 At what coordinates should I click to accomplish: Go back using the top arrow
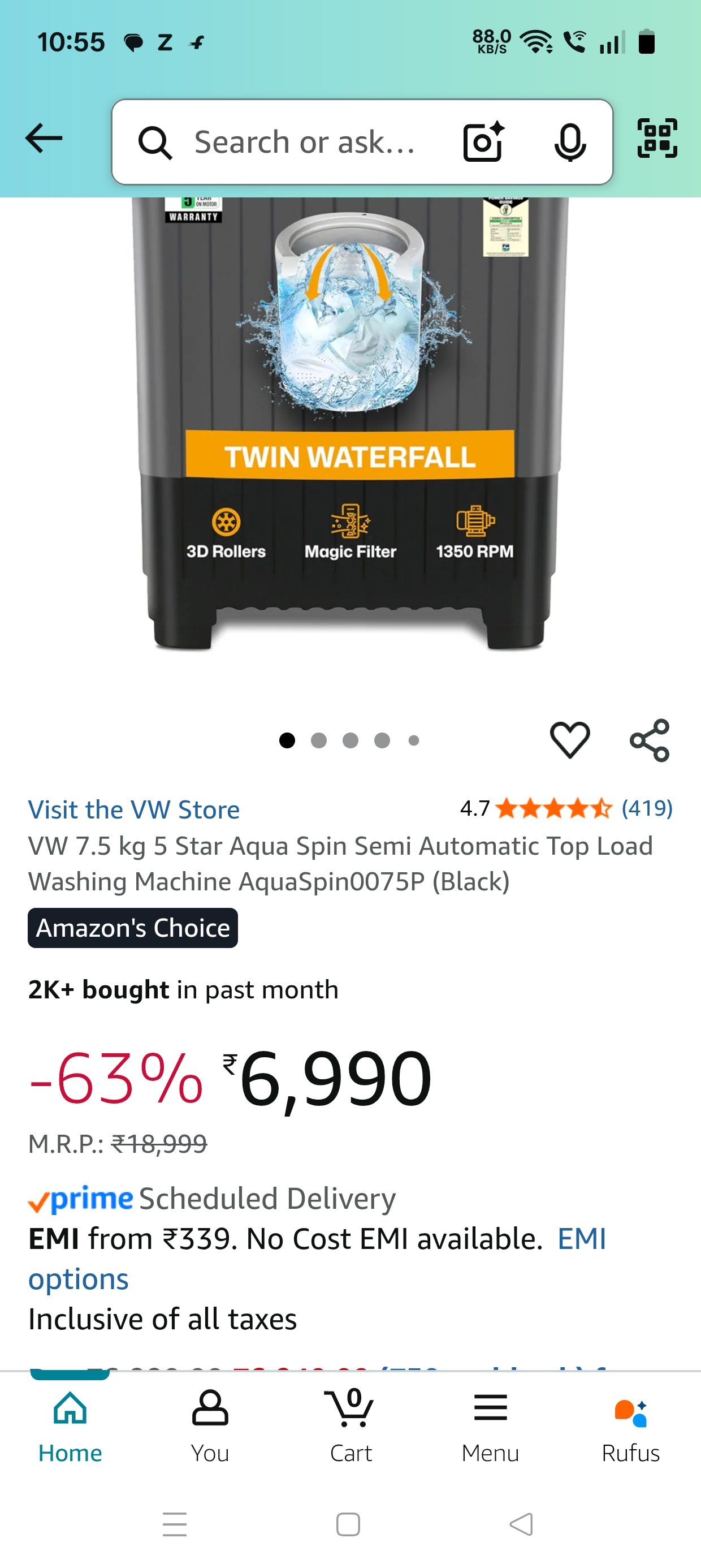[x=44, y=139]
